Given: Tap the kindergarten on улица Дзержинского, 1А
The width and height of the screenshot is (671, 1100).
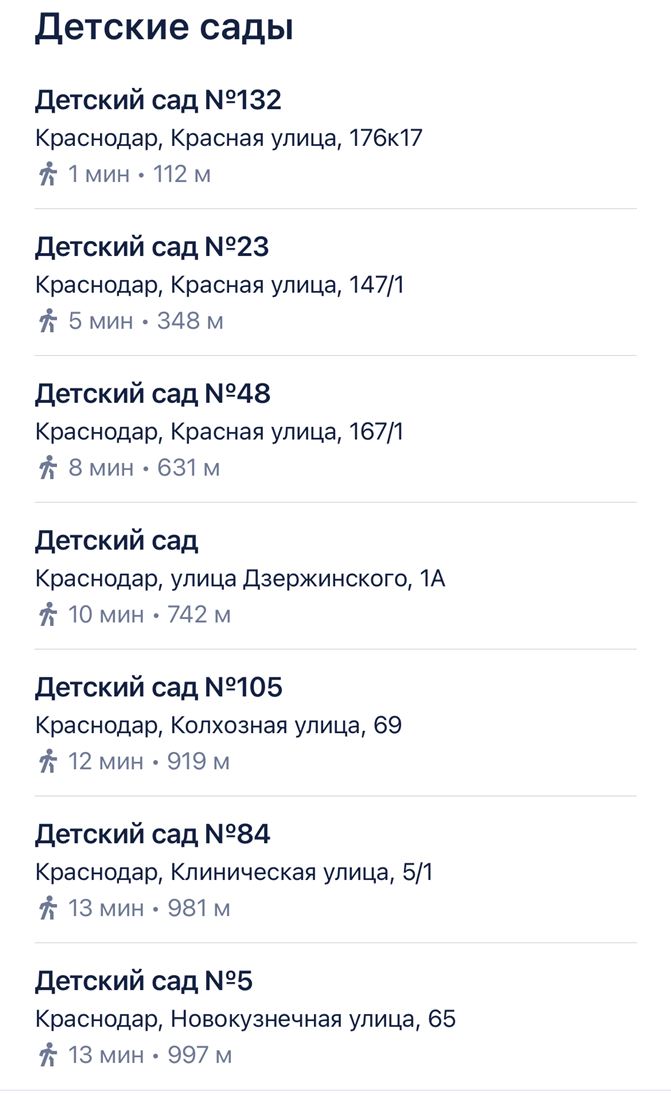Looking at the screenshot, I should point(336,576).
